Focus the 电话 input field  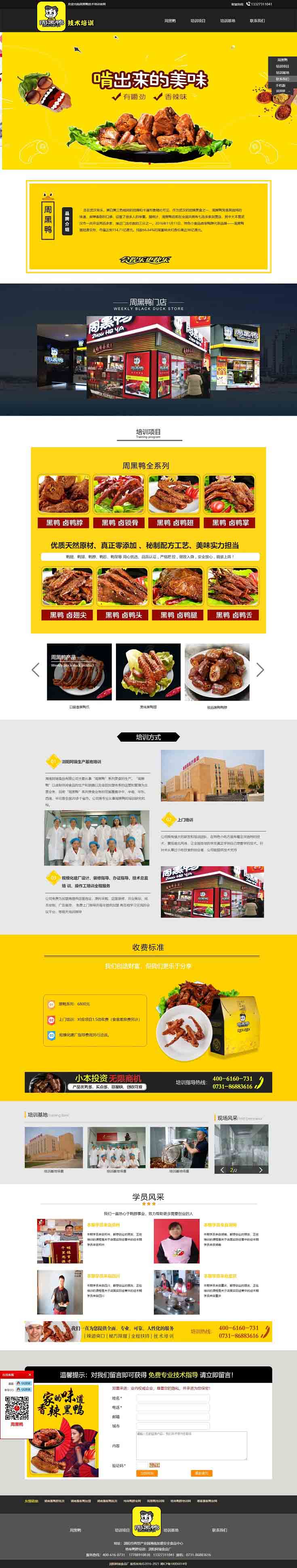tap(173, 1407)
